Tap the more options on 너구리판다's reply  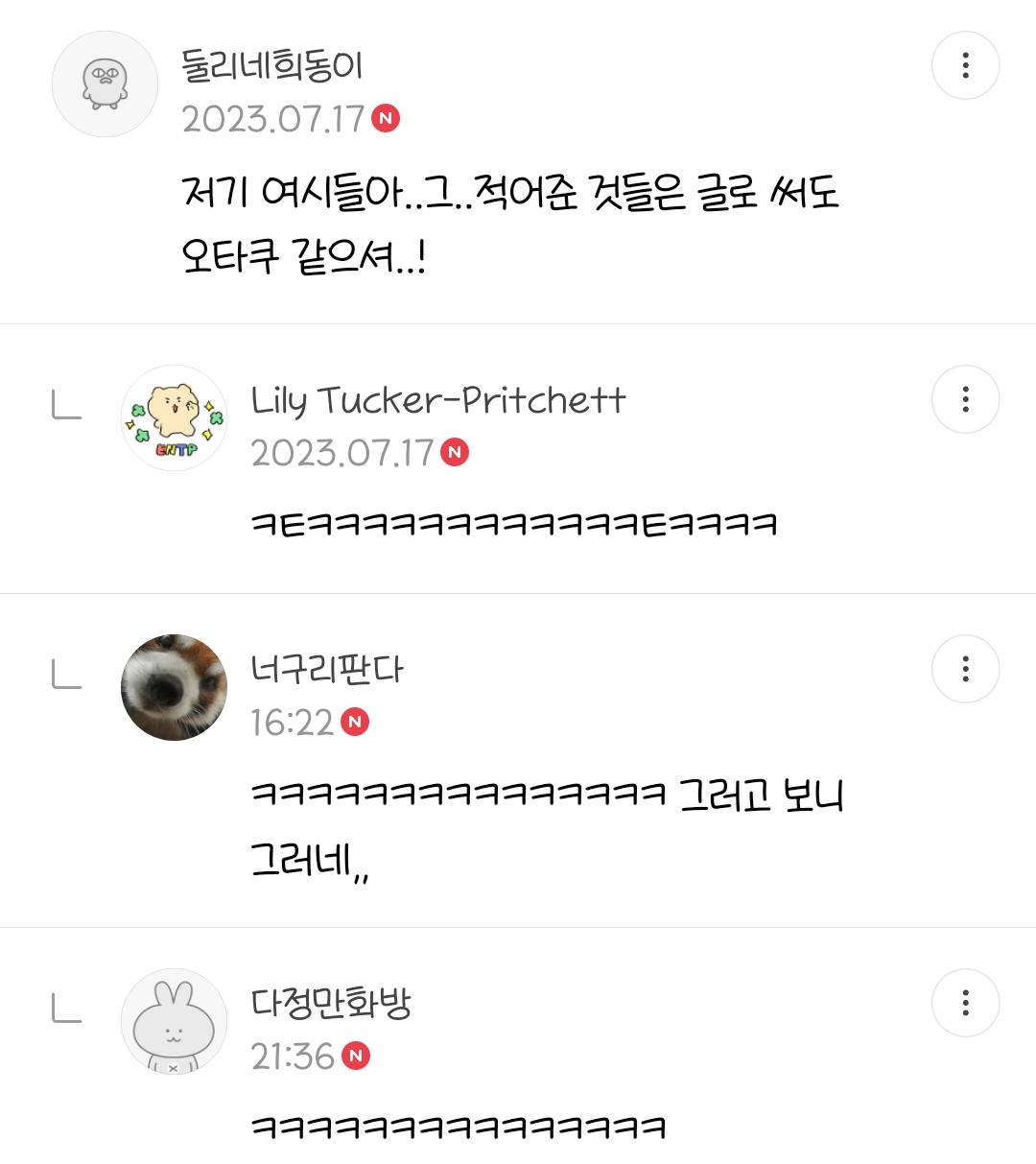[965, 669]
